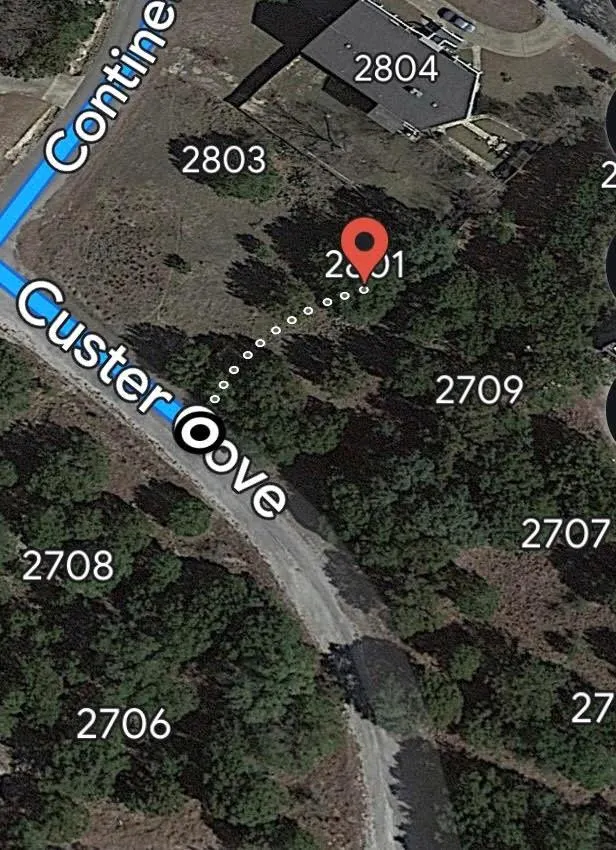The image size is (616, 850).
Task: Select the 2803 address label
Action: tap(224, 159)
